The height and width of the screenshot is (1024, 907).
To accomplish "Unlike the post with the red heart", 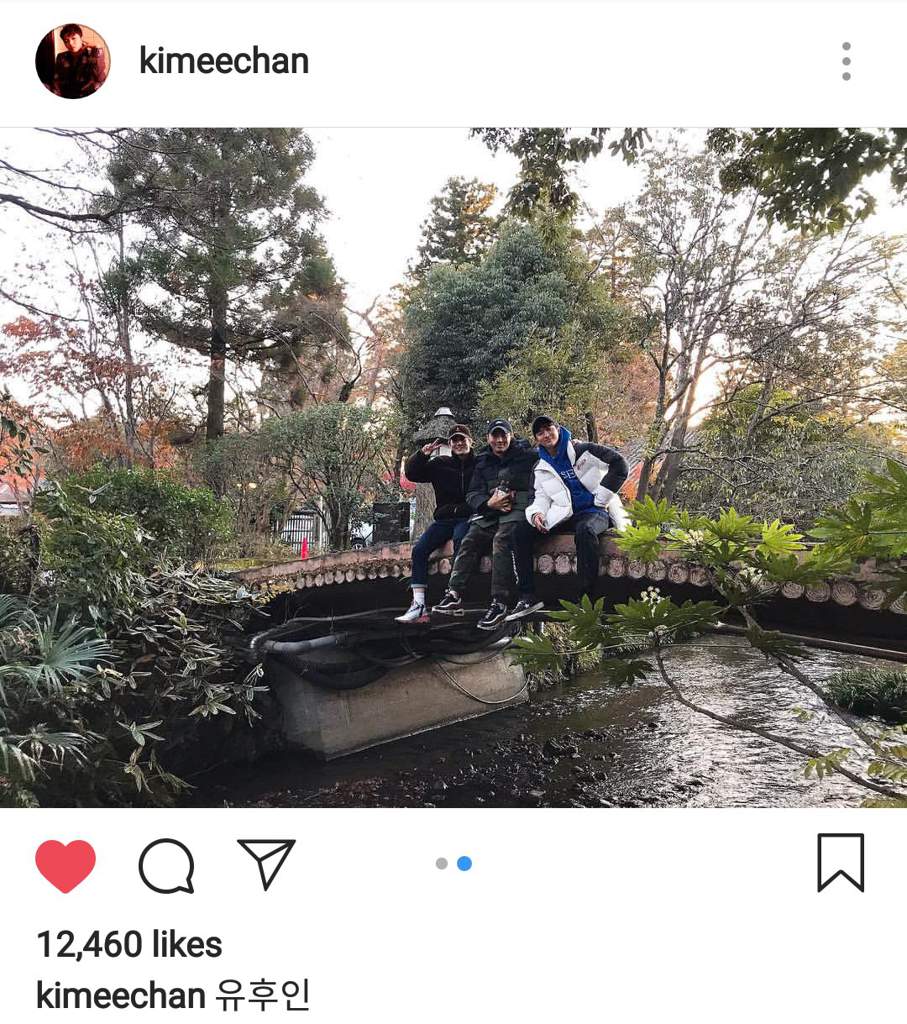I will [x=65, y=865].
